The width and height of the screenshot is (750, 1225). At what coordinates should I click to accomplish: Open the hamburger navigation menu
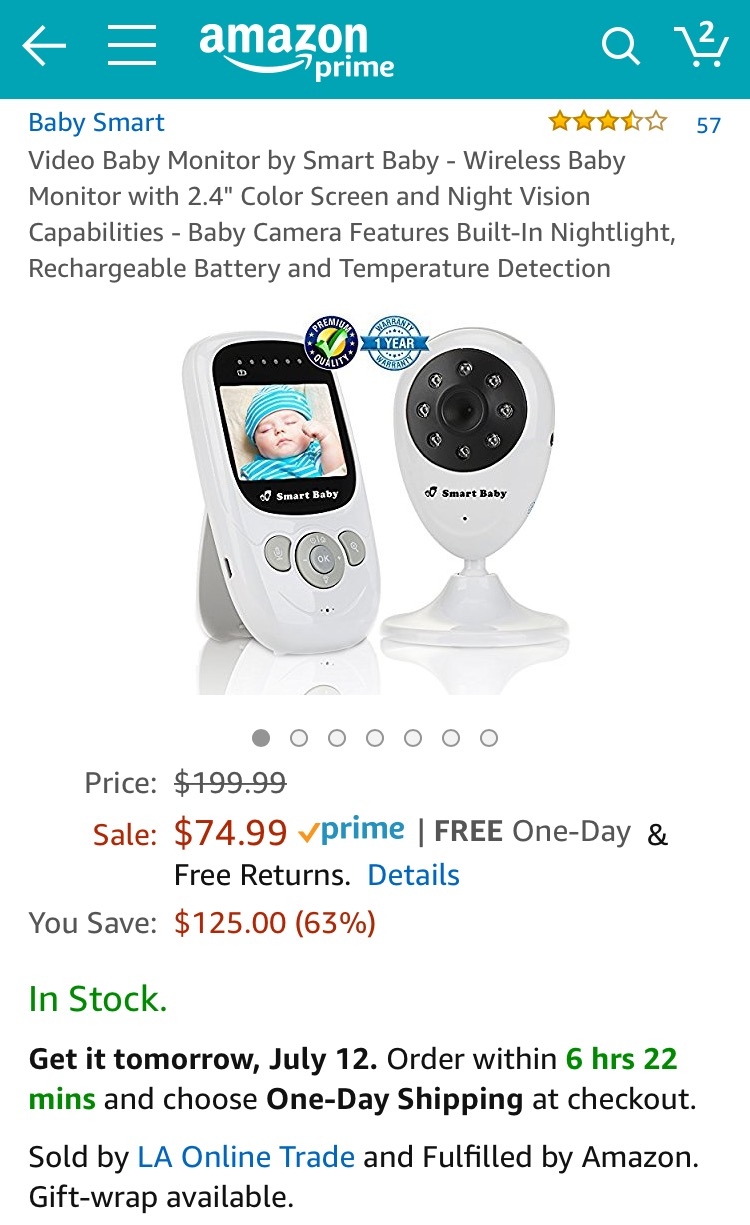click(132, 46)
